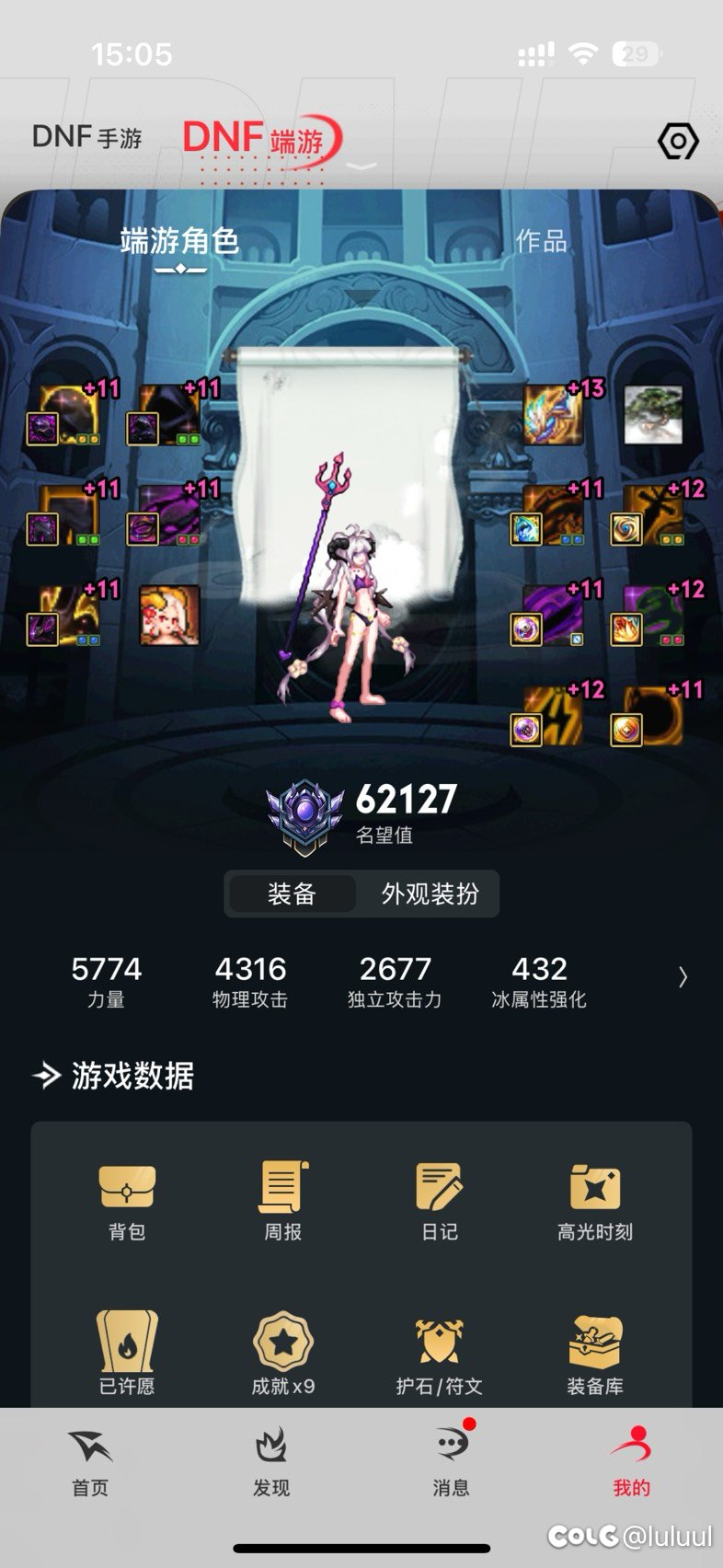Switch to the 作品 tab
723x1568 pixels.
point(541,241)
